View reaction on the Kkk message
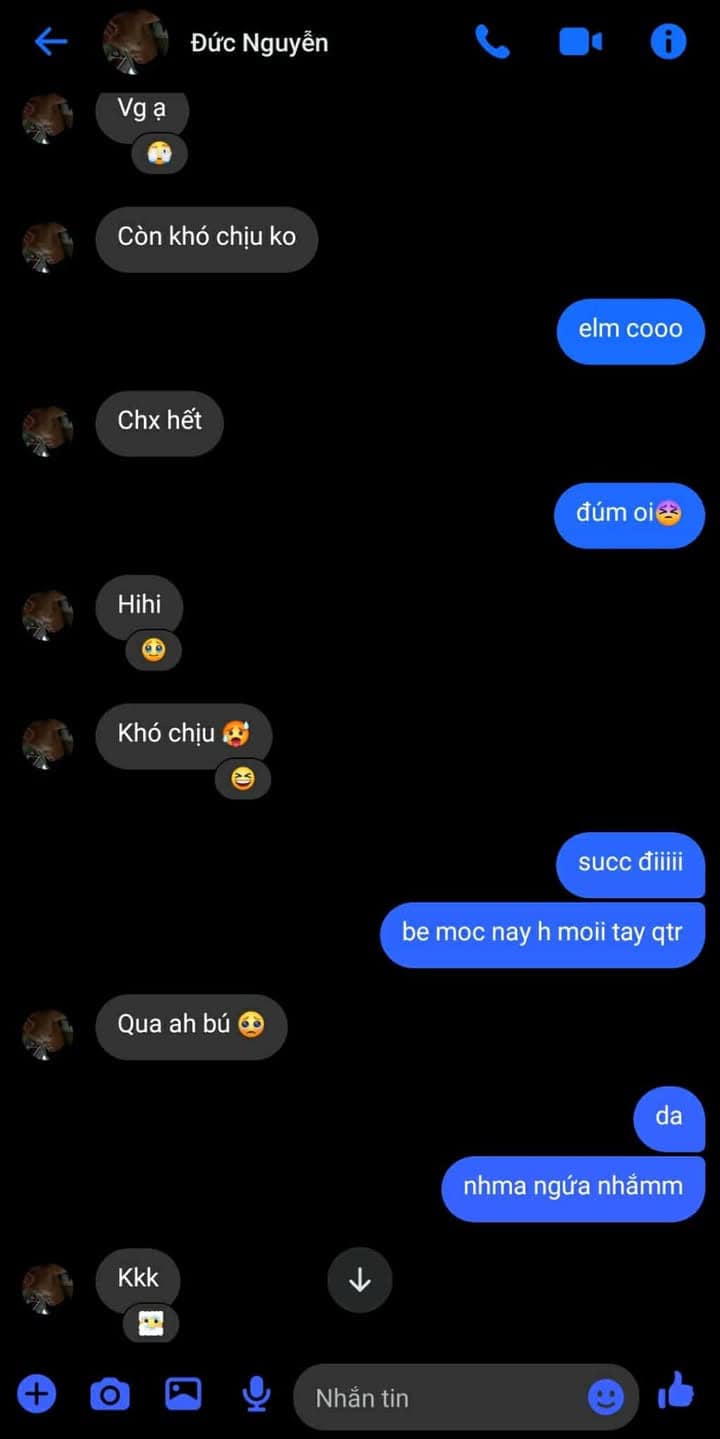This screenshot has width=720, height=1439. tap(150, 1325)
